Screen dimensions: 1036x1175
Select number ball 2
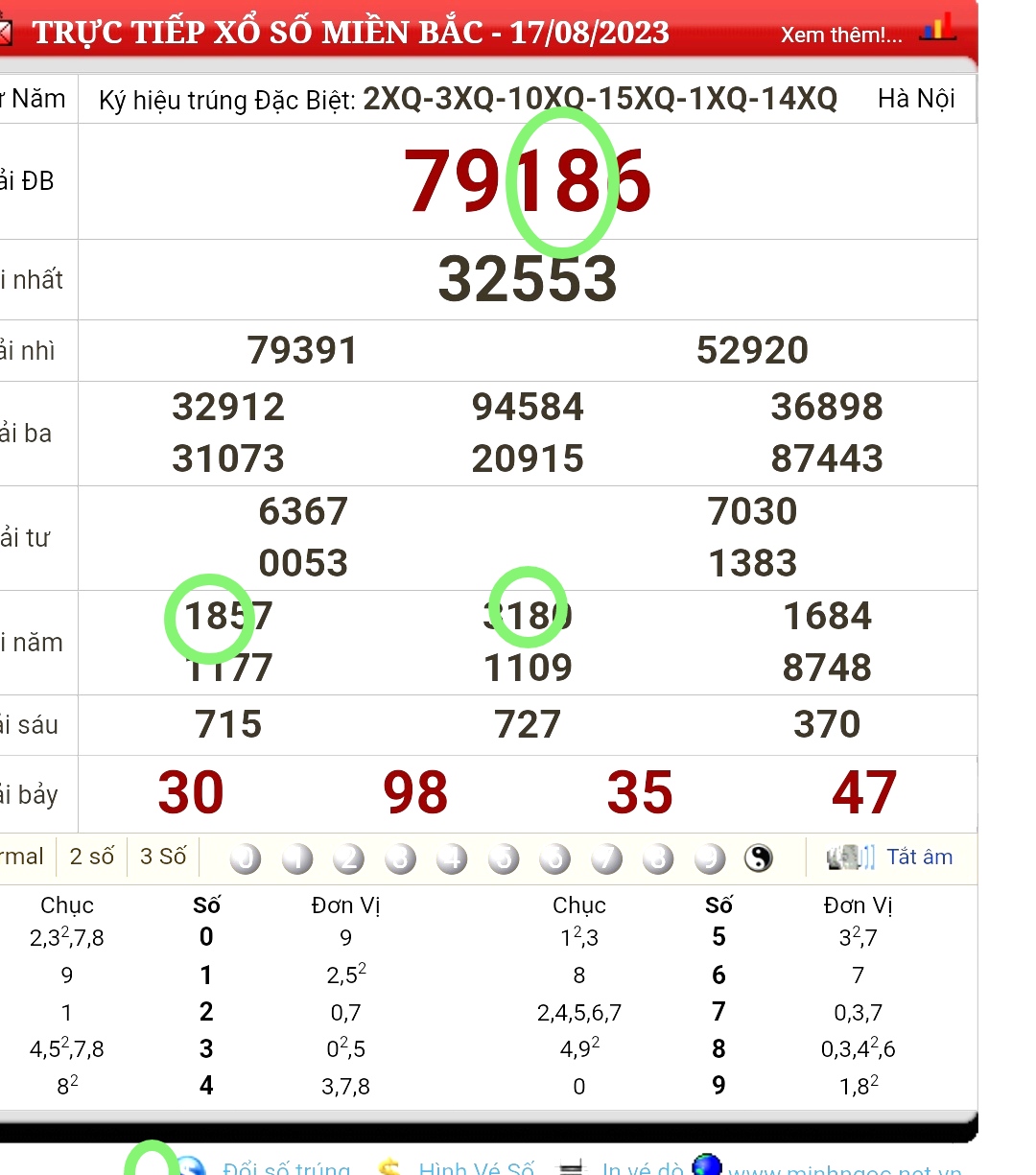pyautogui.click(x=349, y=858)
